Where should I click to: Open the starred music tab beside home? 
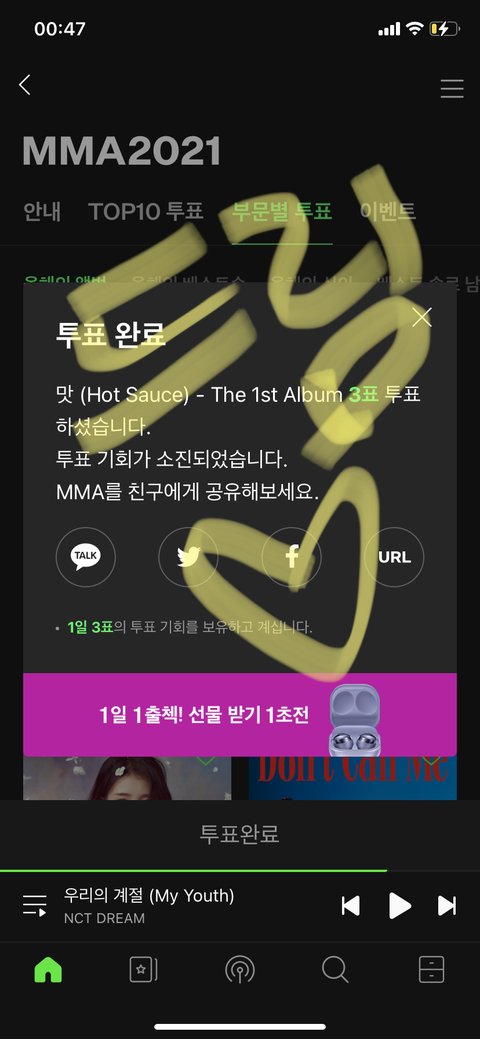[143, 970]
